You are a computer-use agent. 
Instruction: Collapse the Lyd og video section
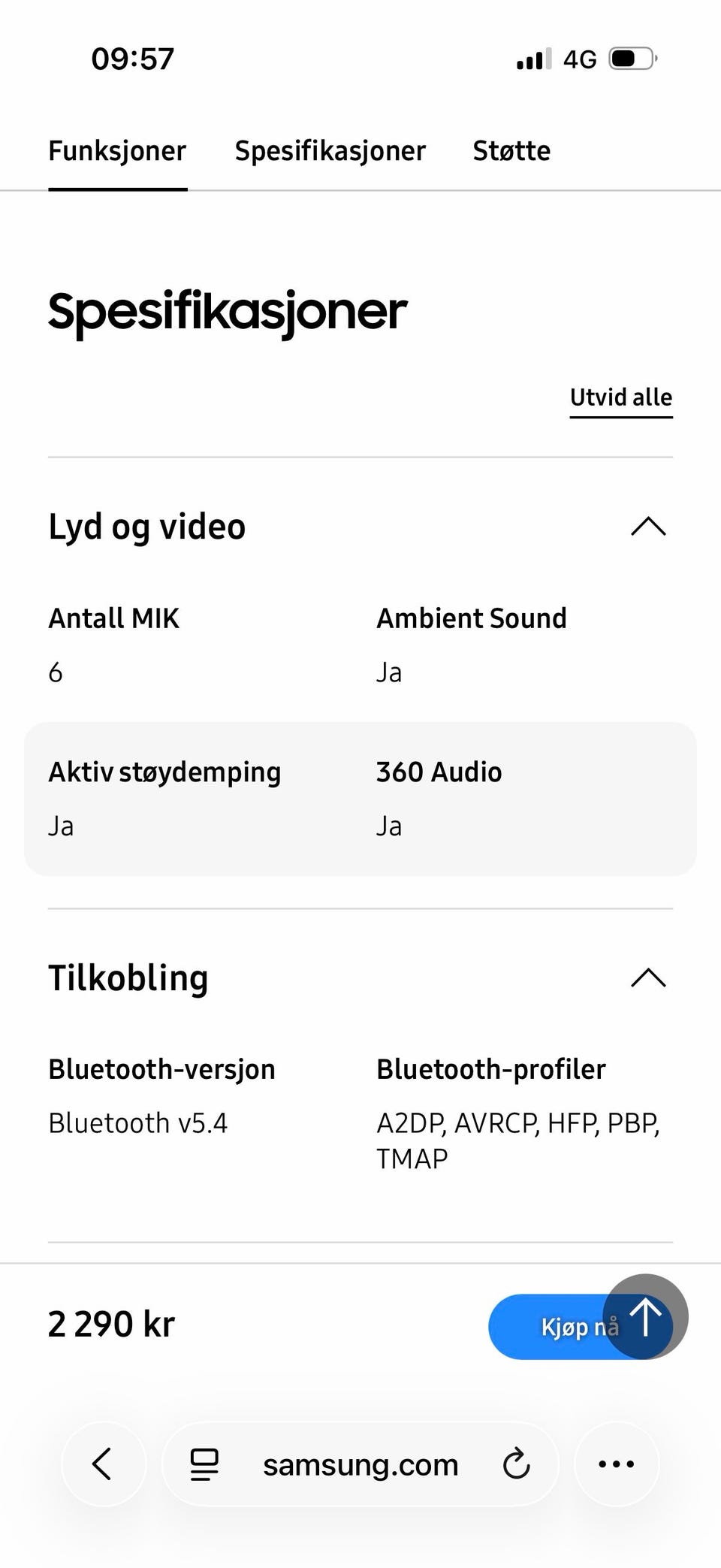click(x=648, y=527)
